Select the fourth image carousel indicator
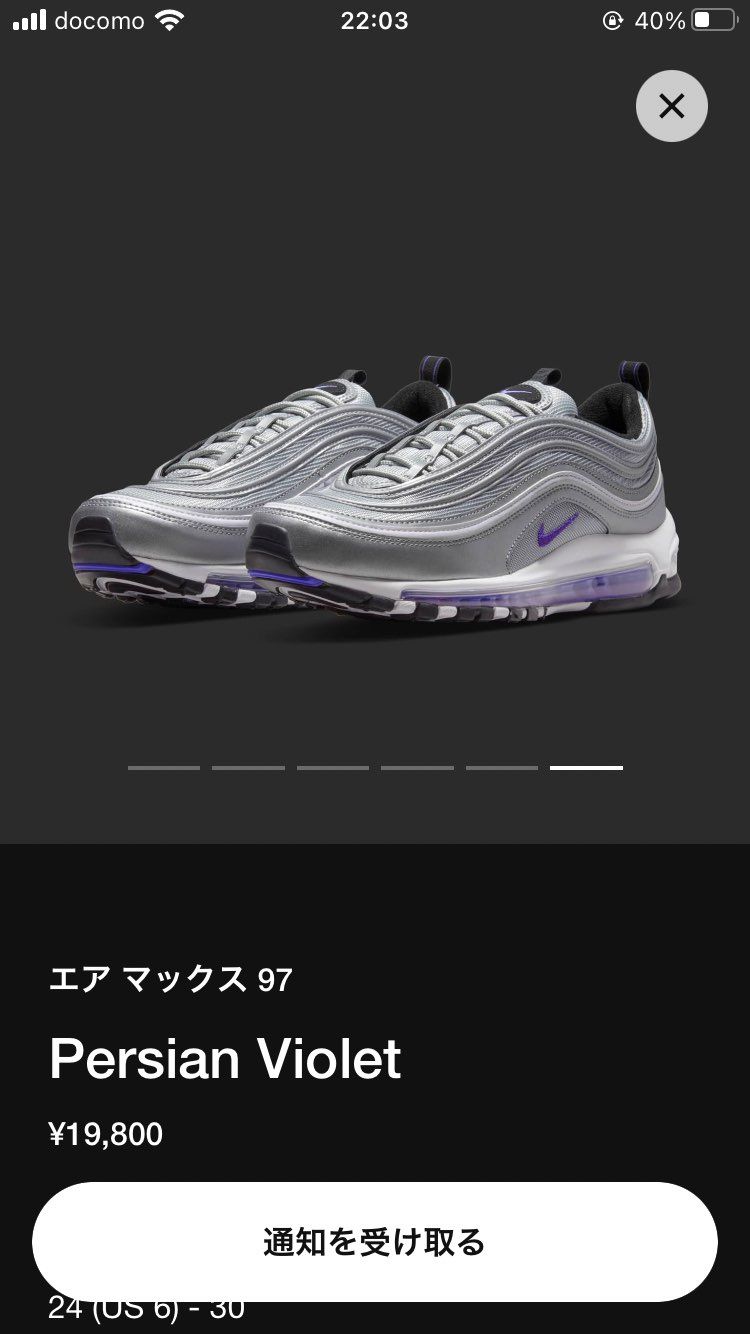The image size is (750, 1334). (x=417, y=767)
